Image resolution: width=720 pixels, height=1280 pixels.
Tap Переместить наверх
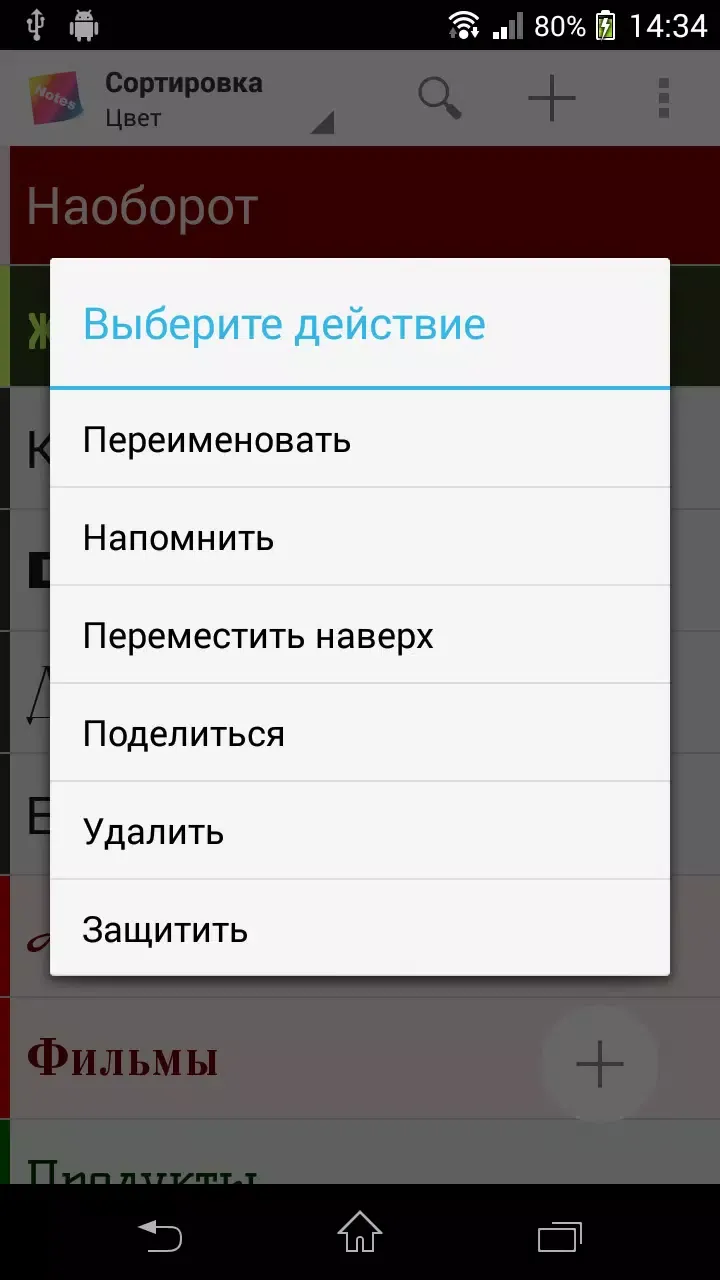tap(360, 635)
